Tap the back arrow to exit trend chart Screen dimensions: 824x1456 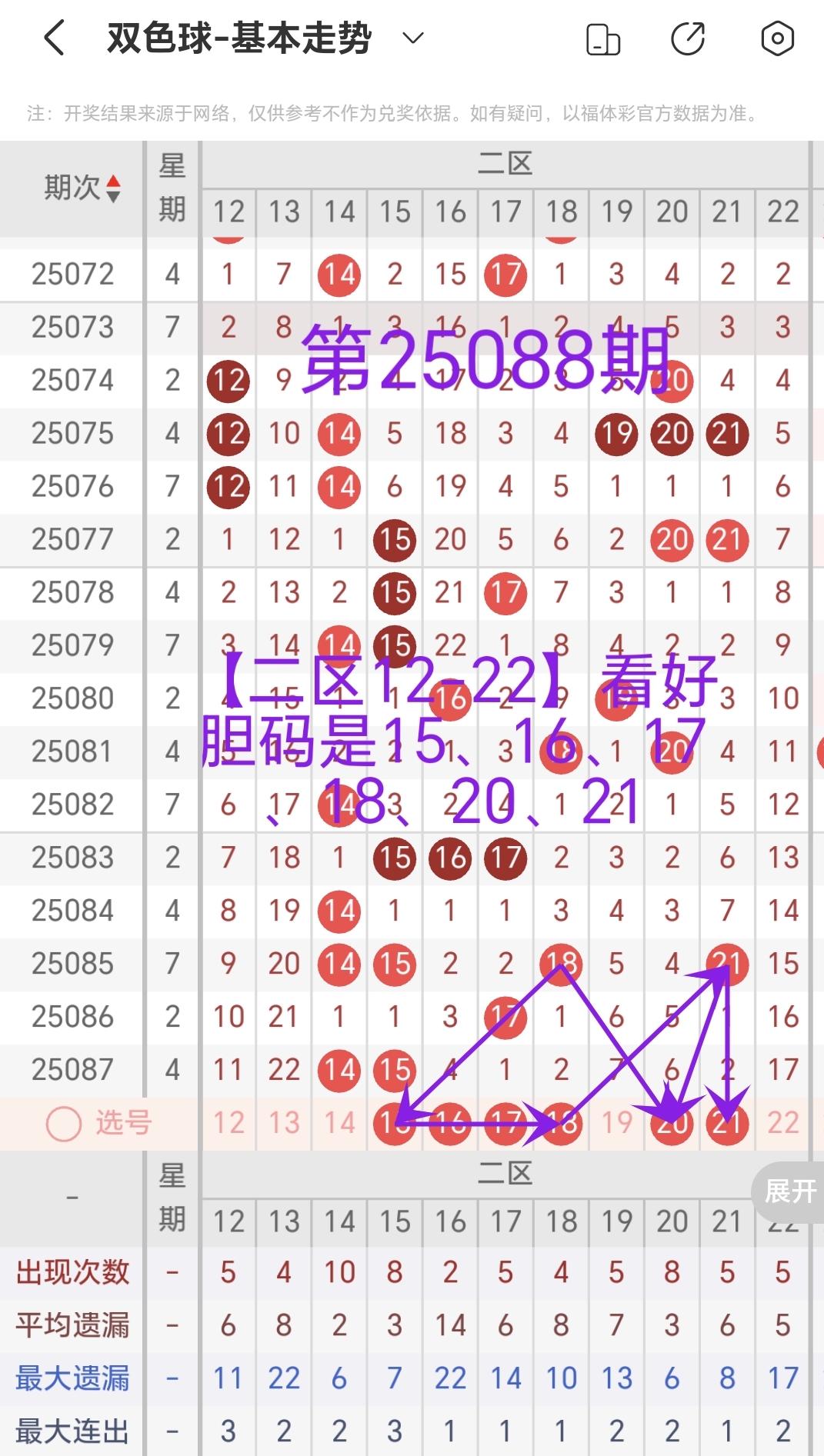[x=53, y=38]
